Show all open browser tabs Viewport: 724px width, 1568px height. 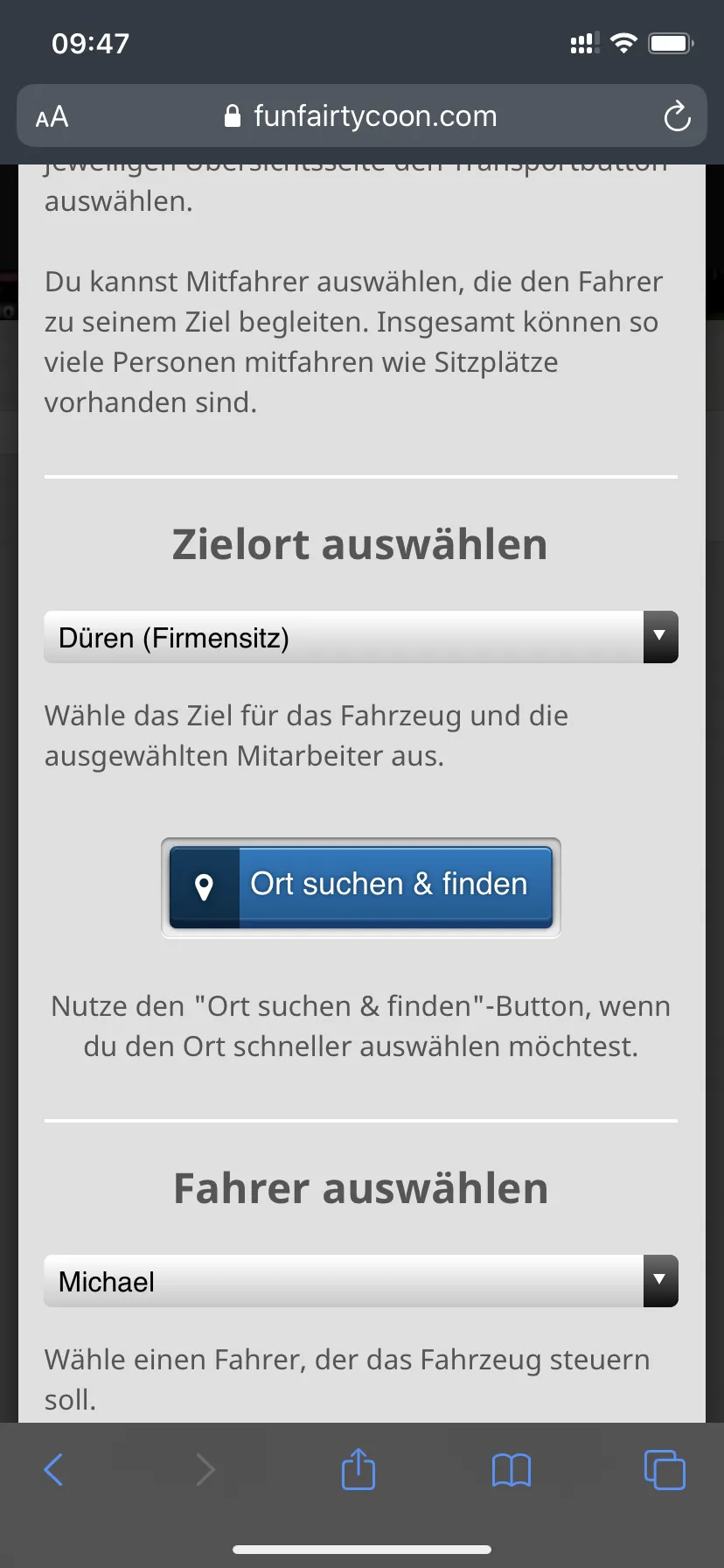tap(665, 1469)
